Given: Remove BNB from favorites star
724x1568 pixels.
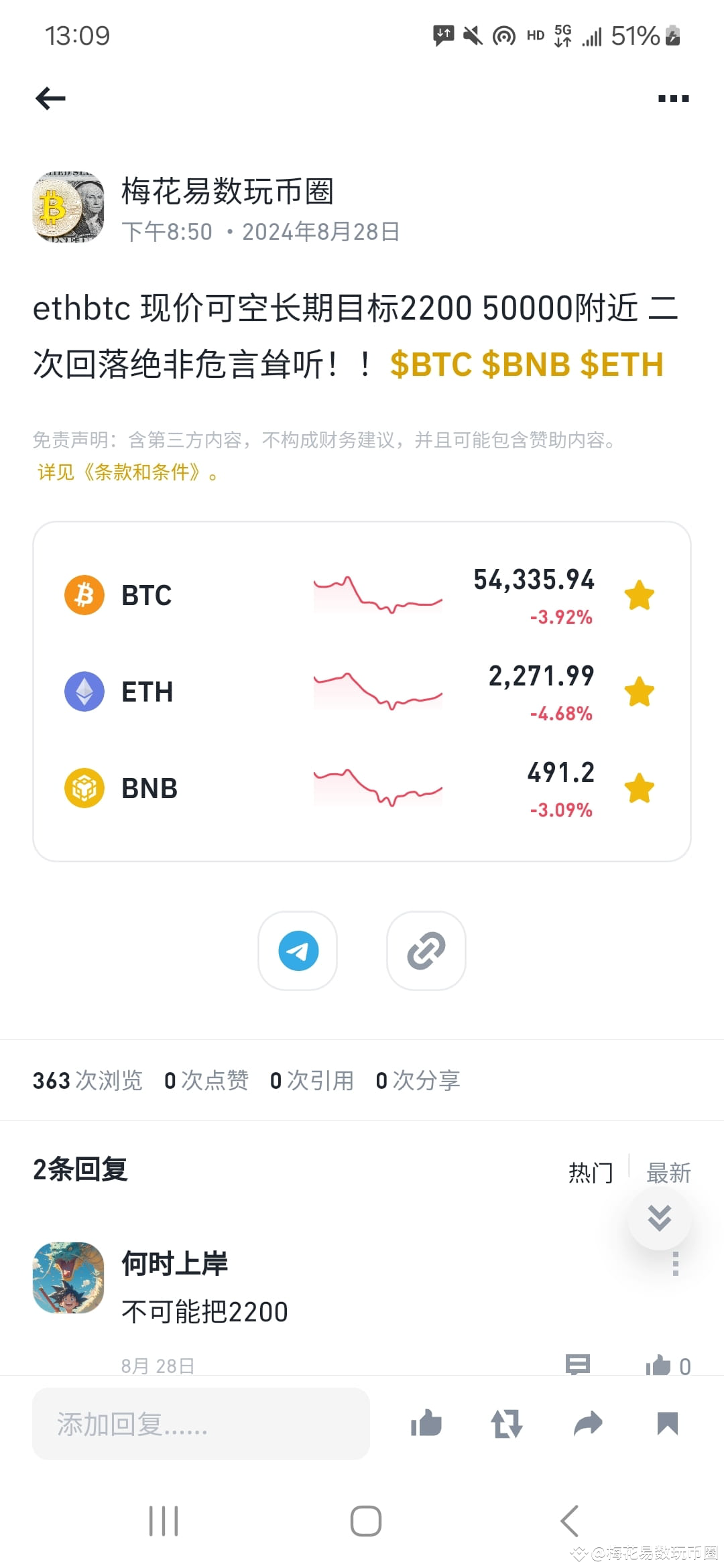Looking at the screenshot, I should pos(639,789).
